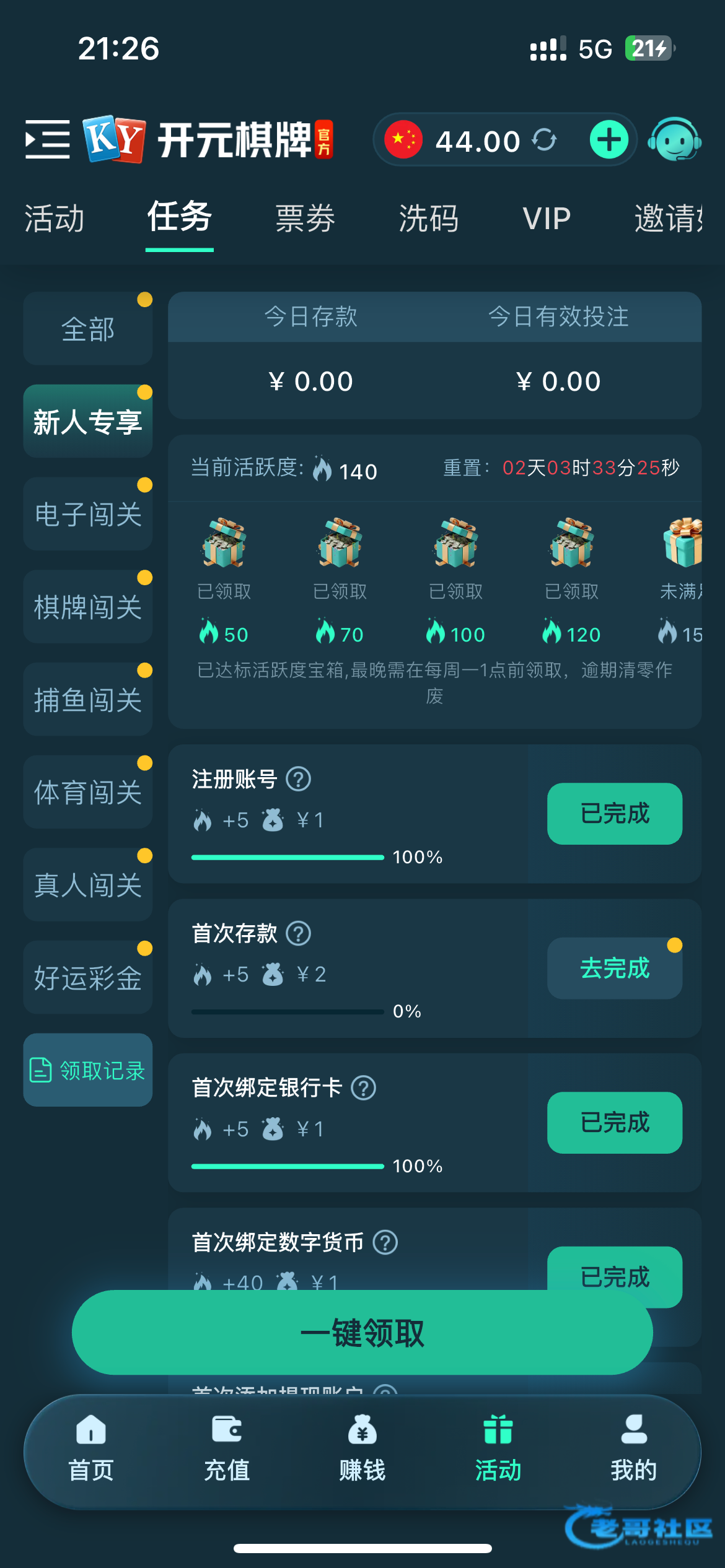This screenshot has height=1568, width=725.
Task: Select the 棋牌闯关 category
Action: [x=88, y=607]
